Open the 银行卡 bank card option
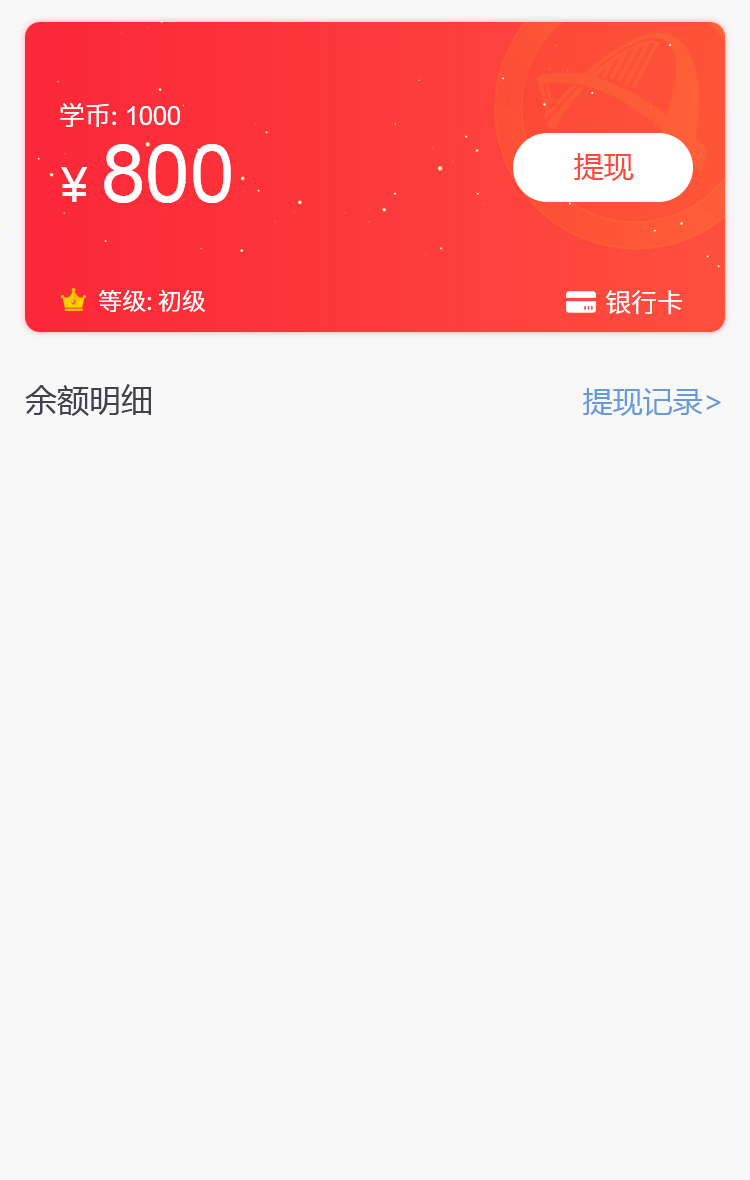This screenshot has height=1180, width=750. 625,302
